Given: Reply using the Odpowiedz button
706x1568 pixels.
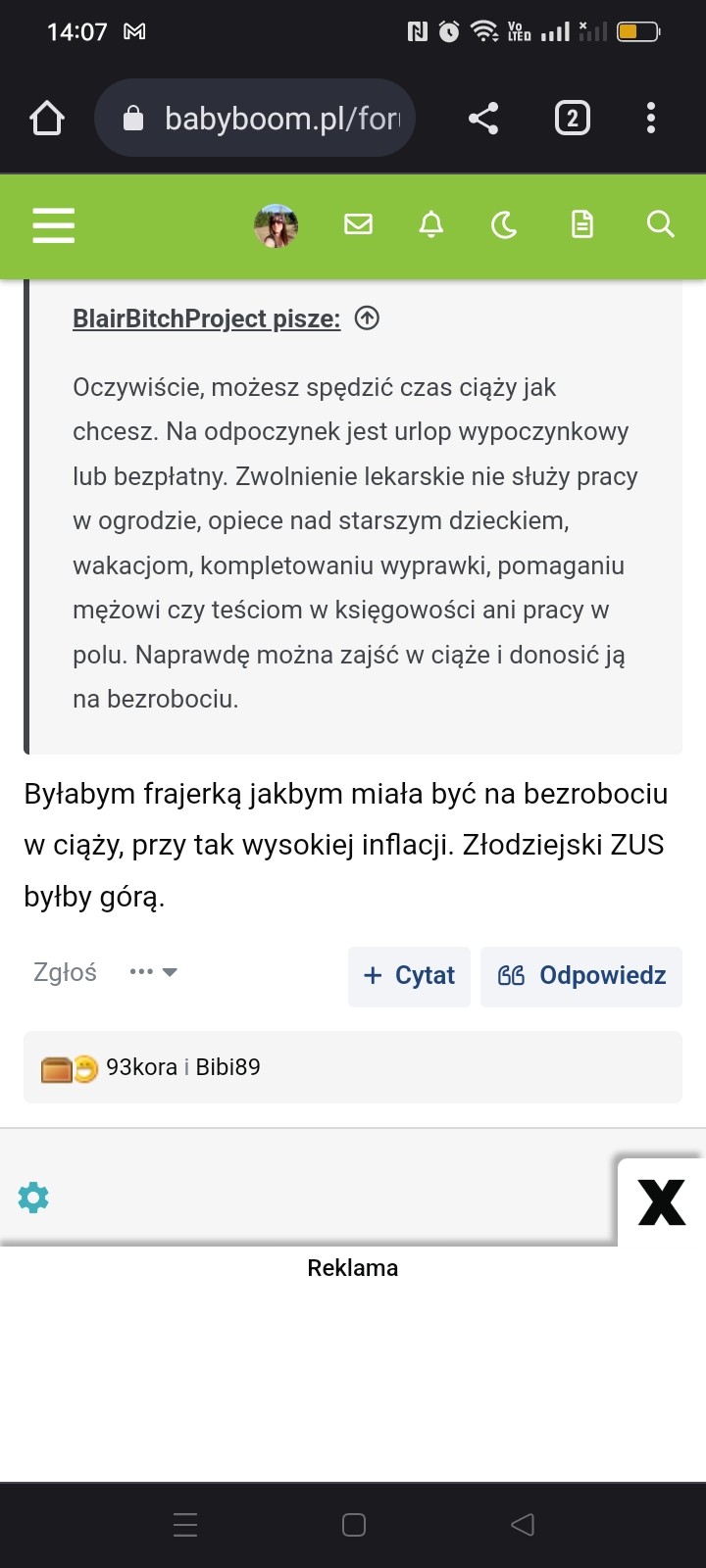Looking at the screenshot, I should (581, 976).
